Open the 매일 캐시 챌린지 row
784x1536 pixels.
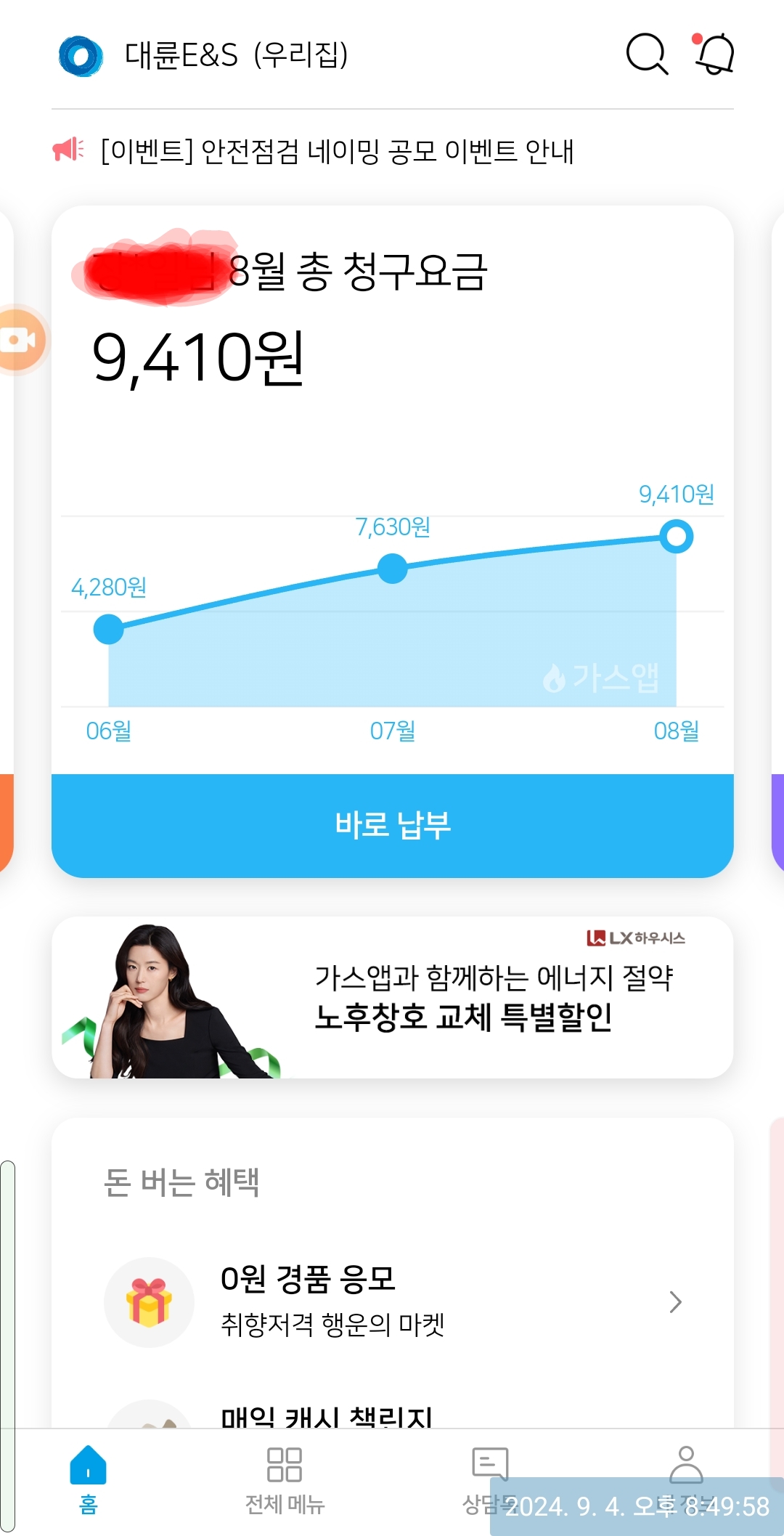[x=327, y=1416]
